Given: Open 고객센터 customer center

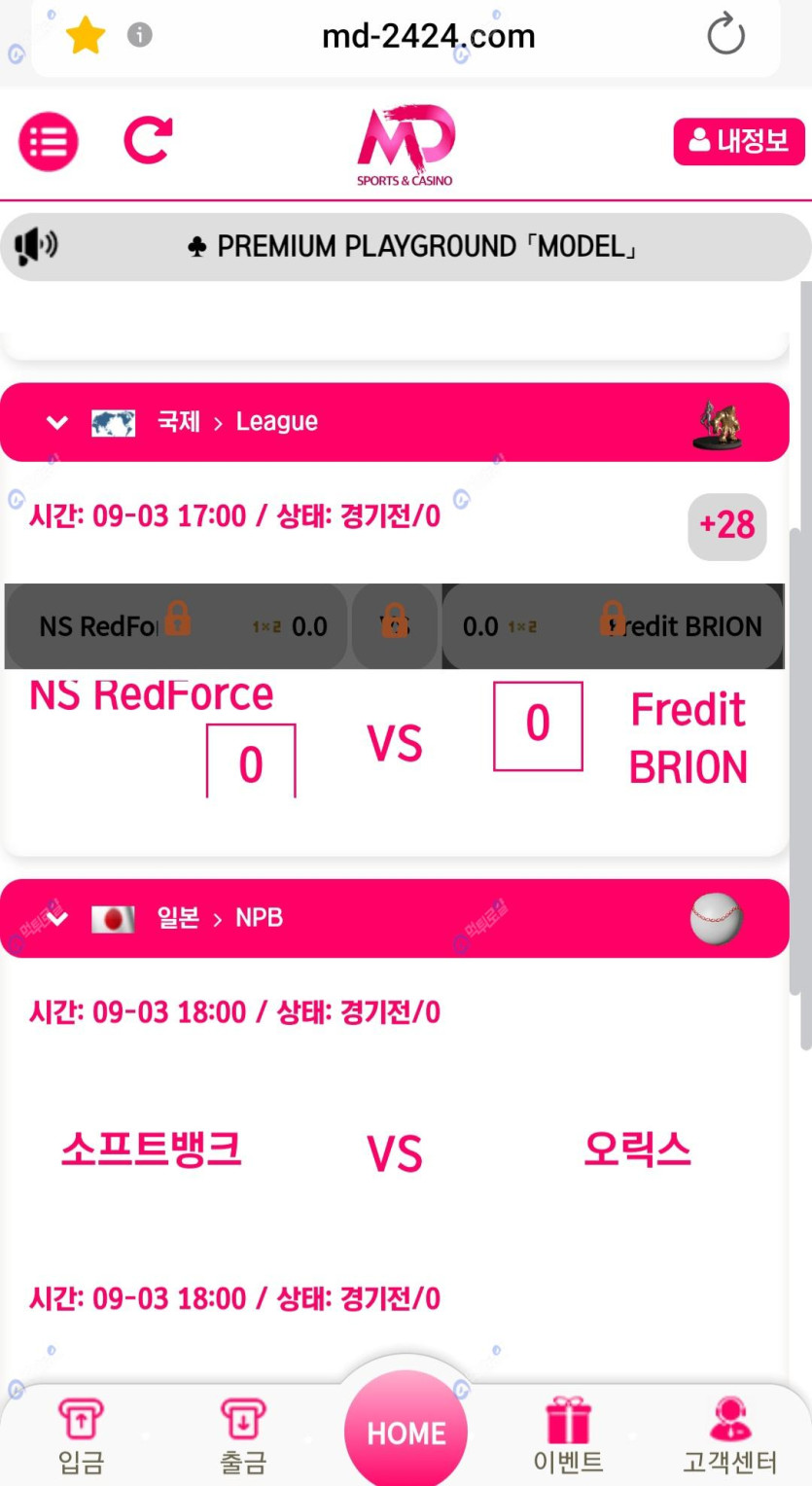Looking at the screenshot, I should click(729, 1435).
